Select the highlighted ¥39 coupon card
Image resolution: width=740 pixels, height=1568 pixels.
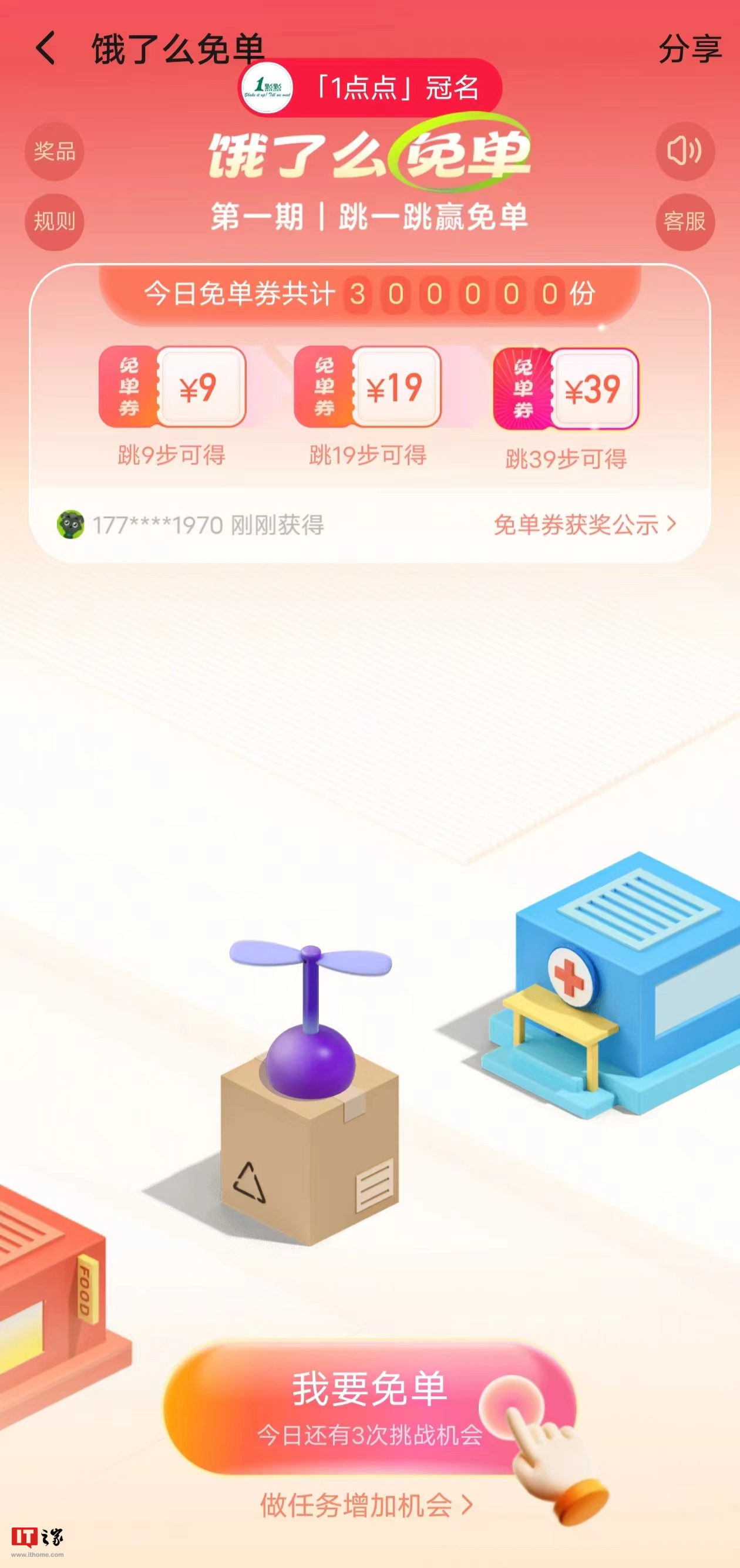(566, 387)
